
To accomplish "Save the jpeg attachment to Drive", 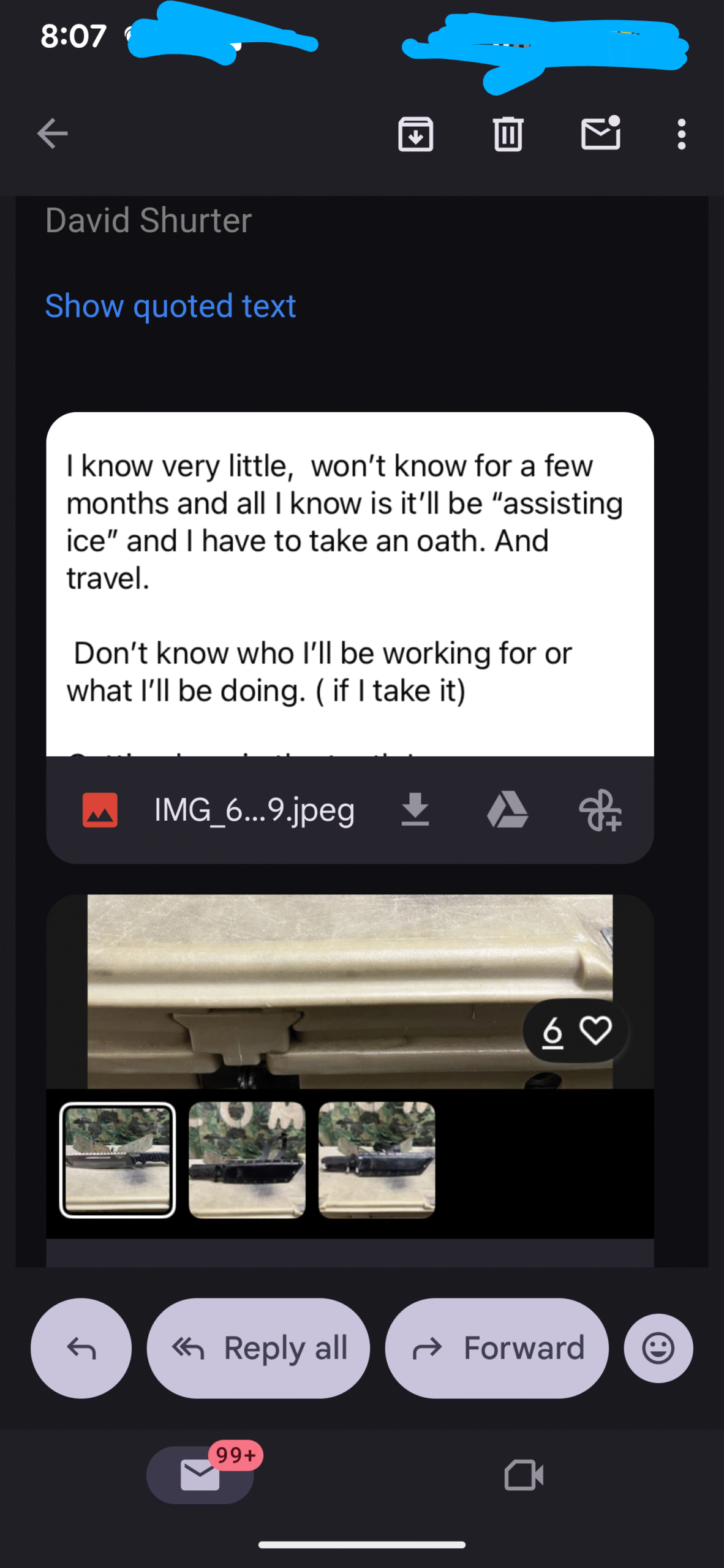I will [507, 810].
